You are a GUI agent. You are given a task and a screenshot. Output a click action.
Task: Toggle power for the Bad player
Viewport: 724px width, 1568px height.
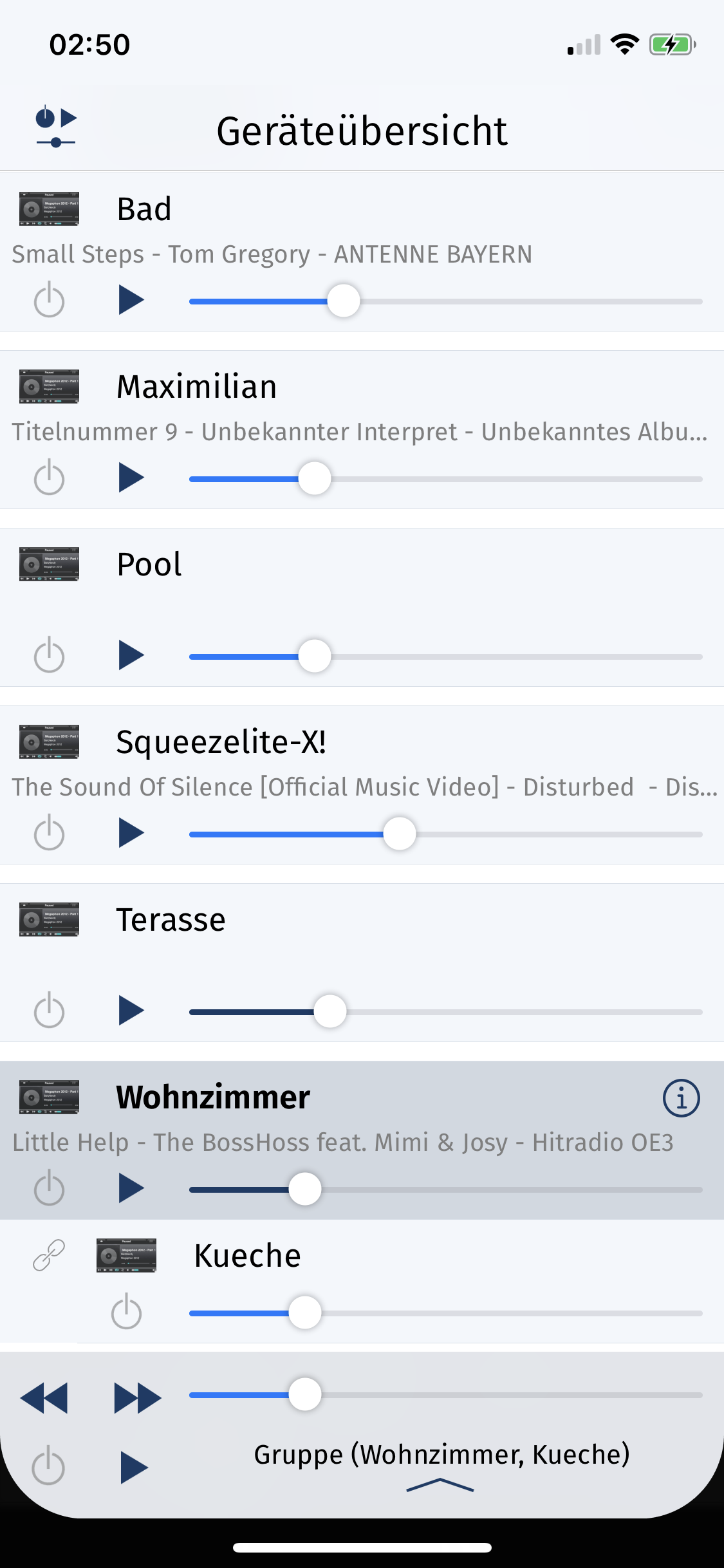49,301
